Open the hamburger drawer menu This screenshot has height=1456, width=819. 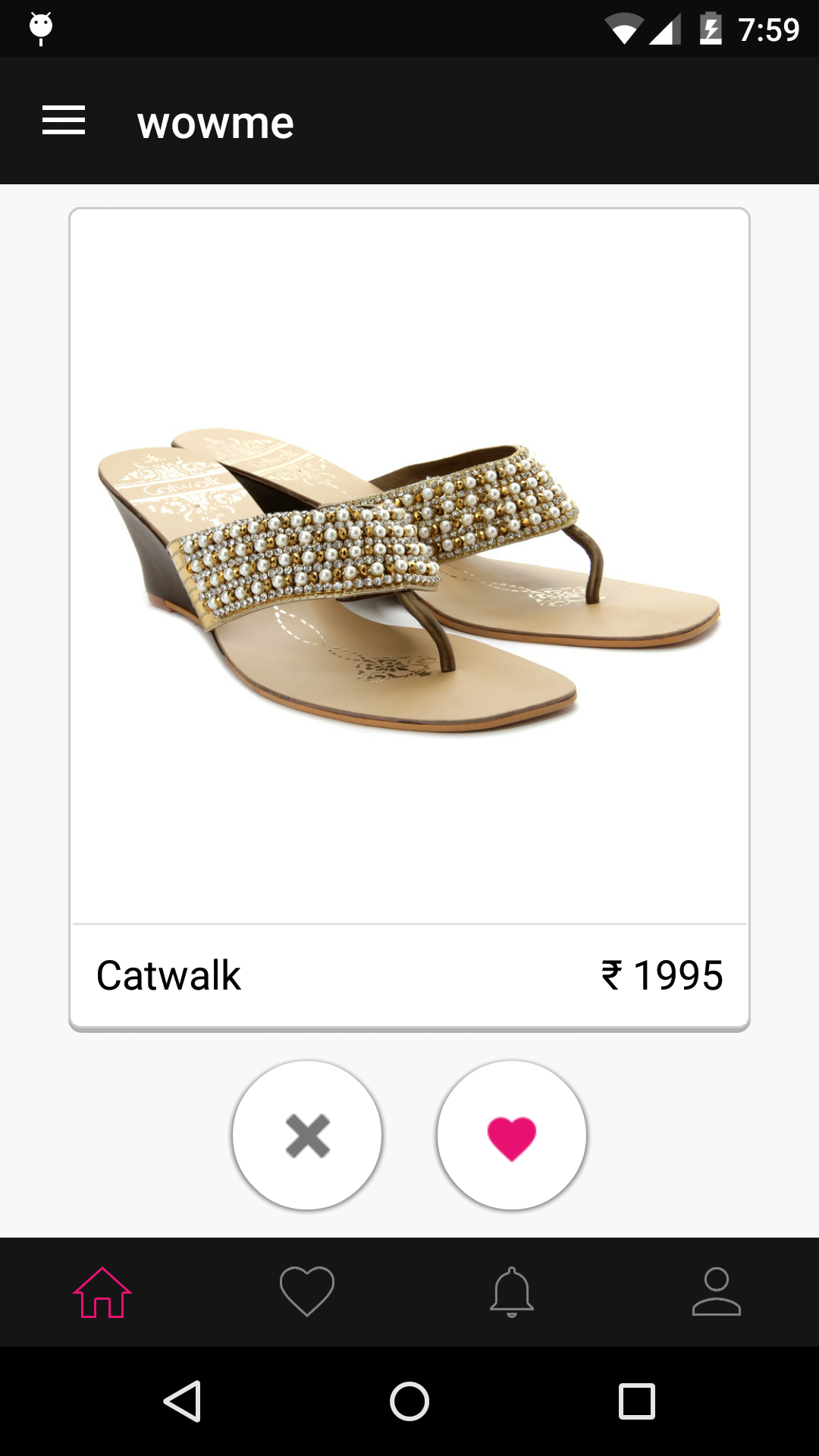(x=64, y=121)
